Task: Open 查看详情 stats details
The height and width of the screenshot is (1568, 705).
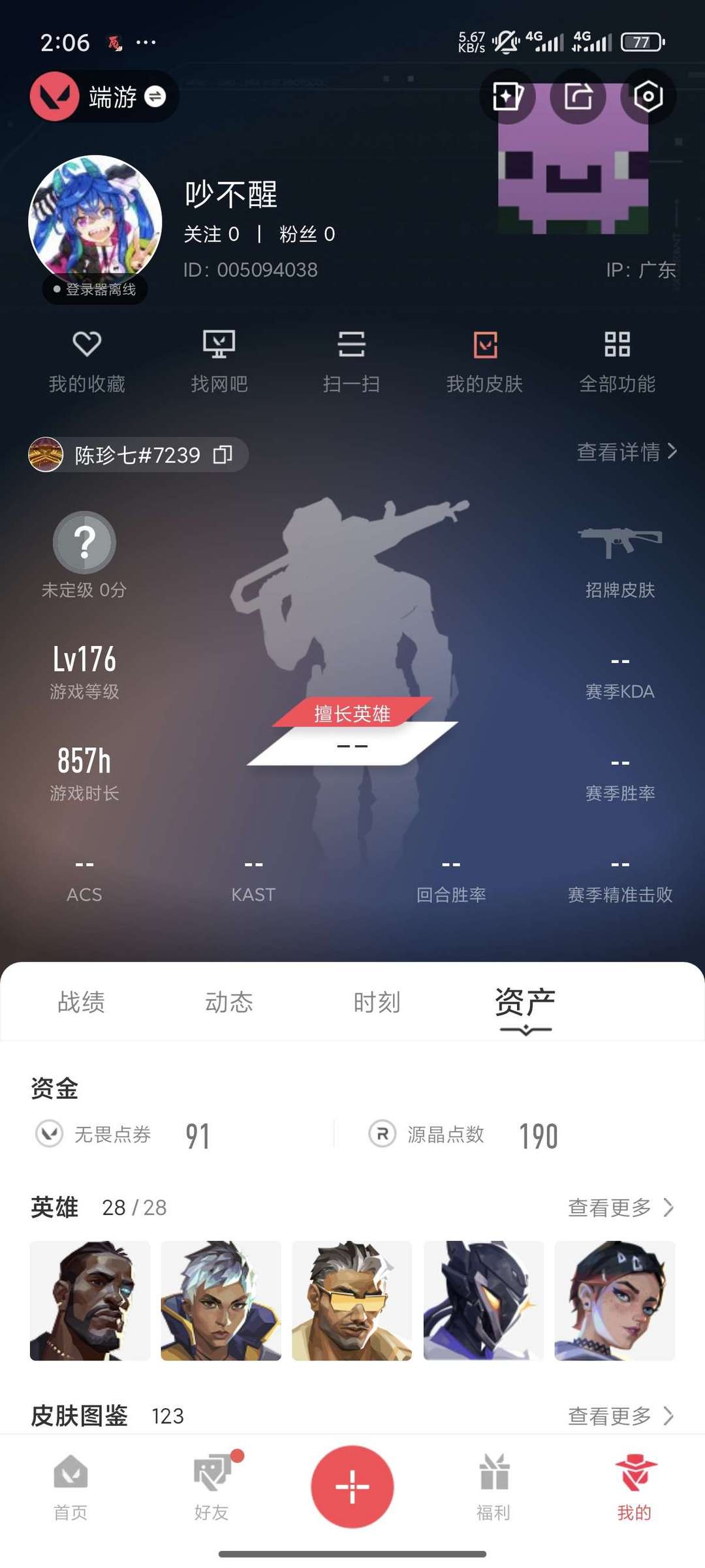Action: coord(627,452)
